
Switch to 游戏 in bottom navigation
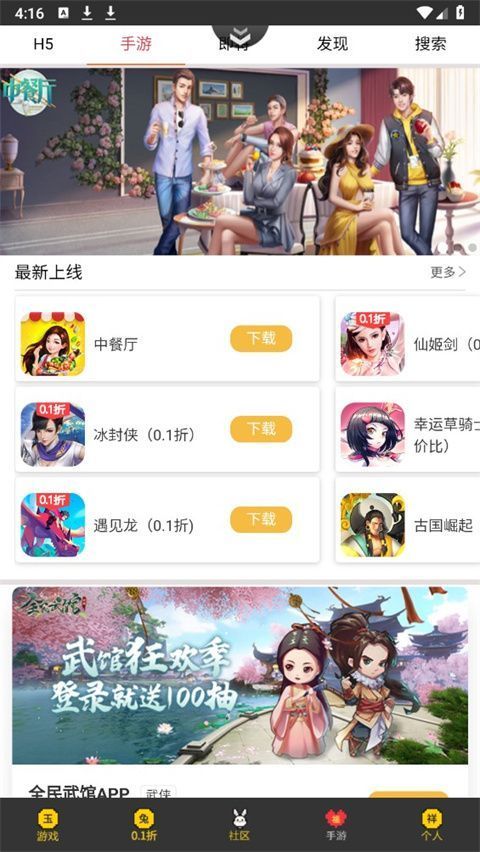(x=48, y=825)
